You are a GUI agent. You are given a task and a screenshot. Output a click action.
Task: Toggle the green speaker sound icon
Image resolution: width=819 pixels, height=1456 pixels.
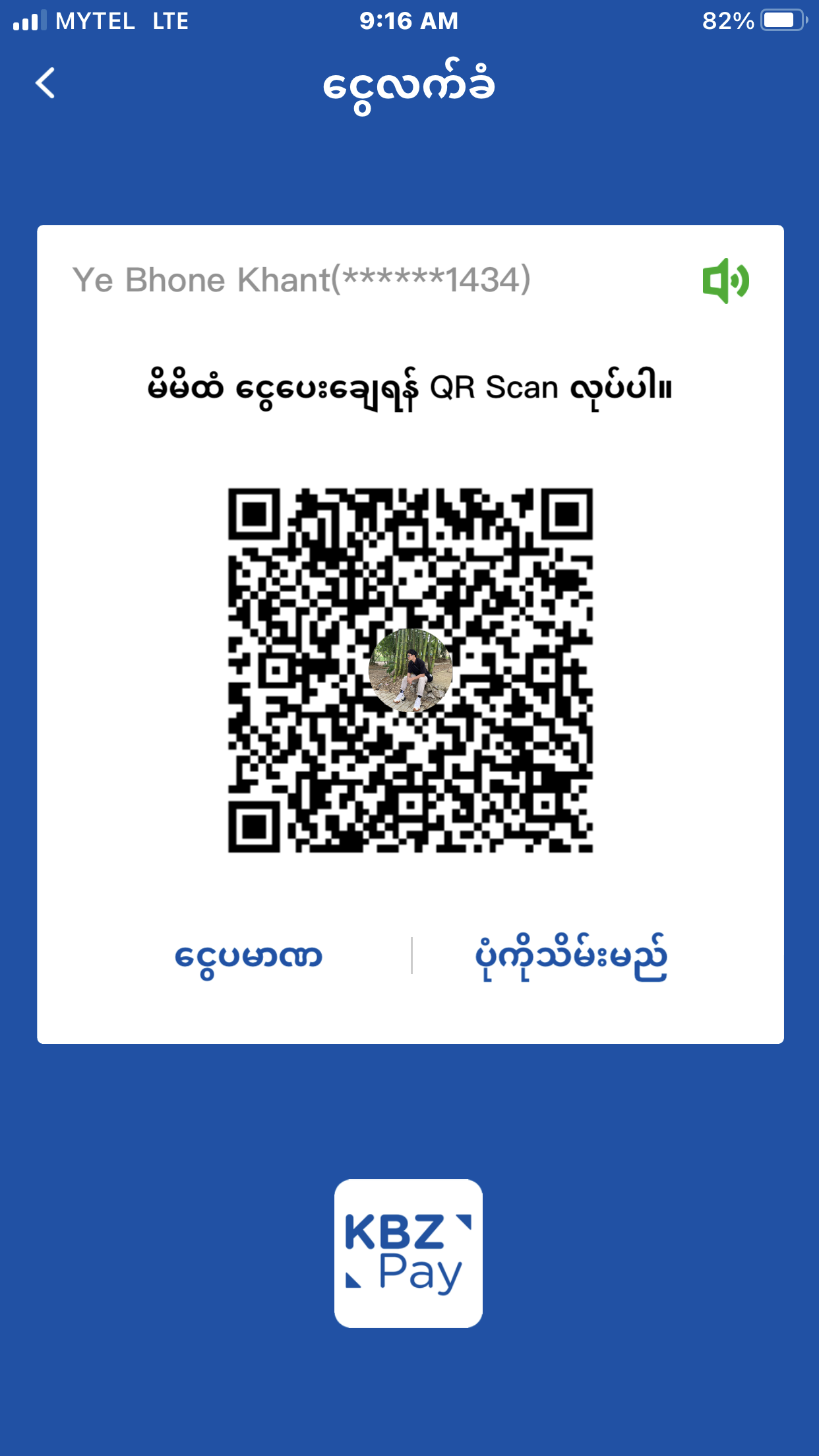point(725,281)
